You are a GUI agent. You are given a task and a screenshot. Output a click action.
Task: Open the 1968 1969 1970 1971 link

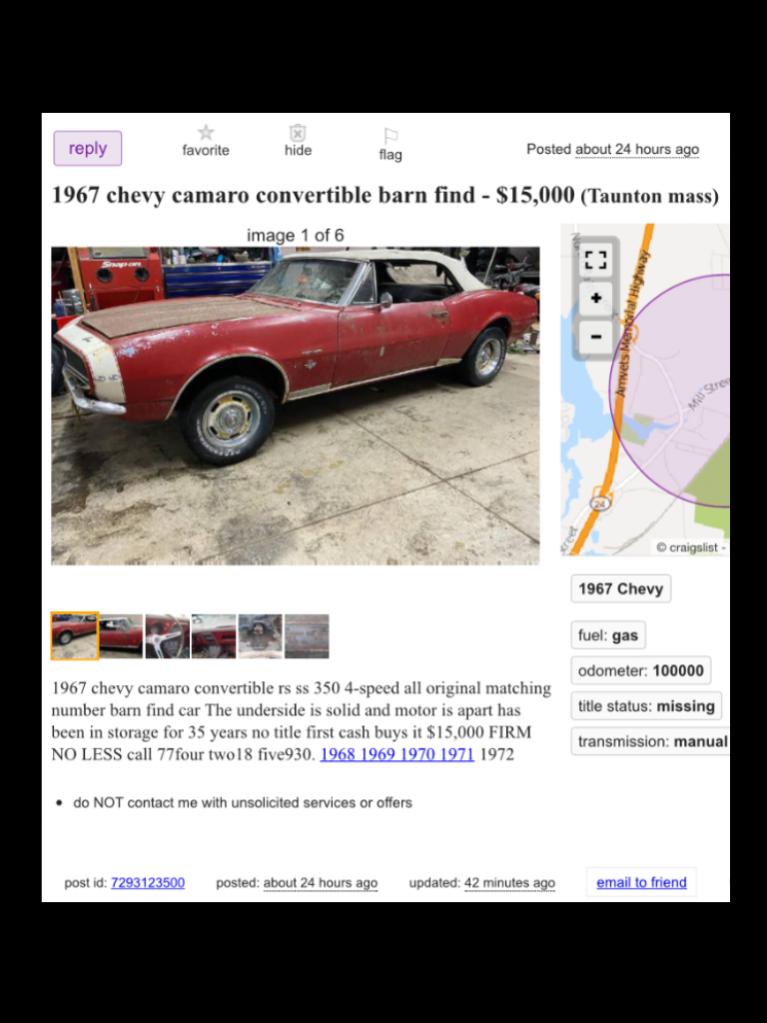pos(397,755)
